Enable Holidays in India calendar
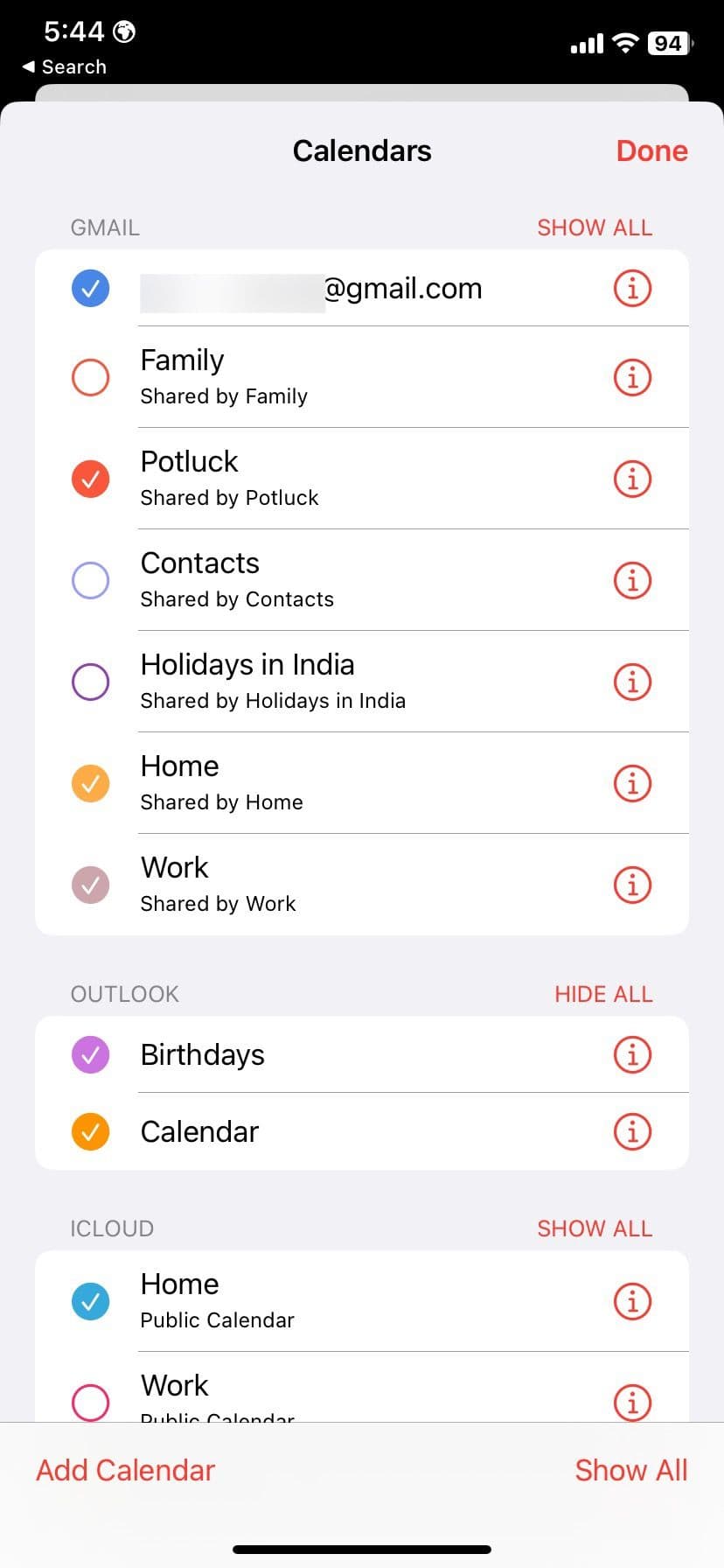Screen dimensions: 724x1568 [90, 682]
